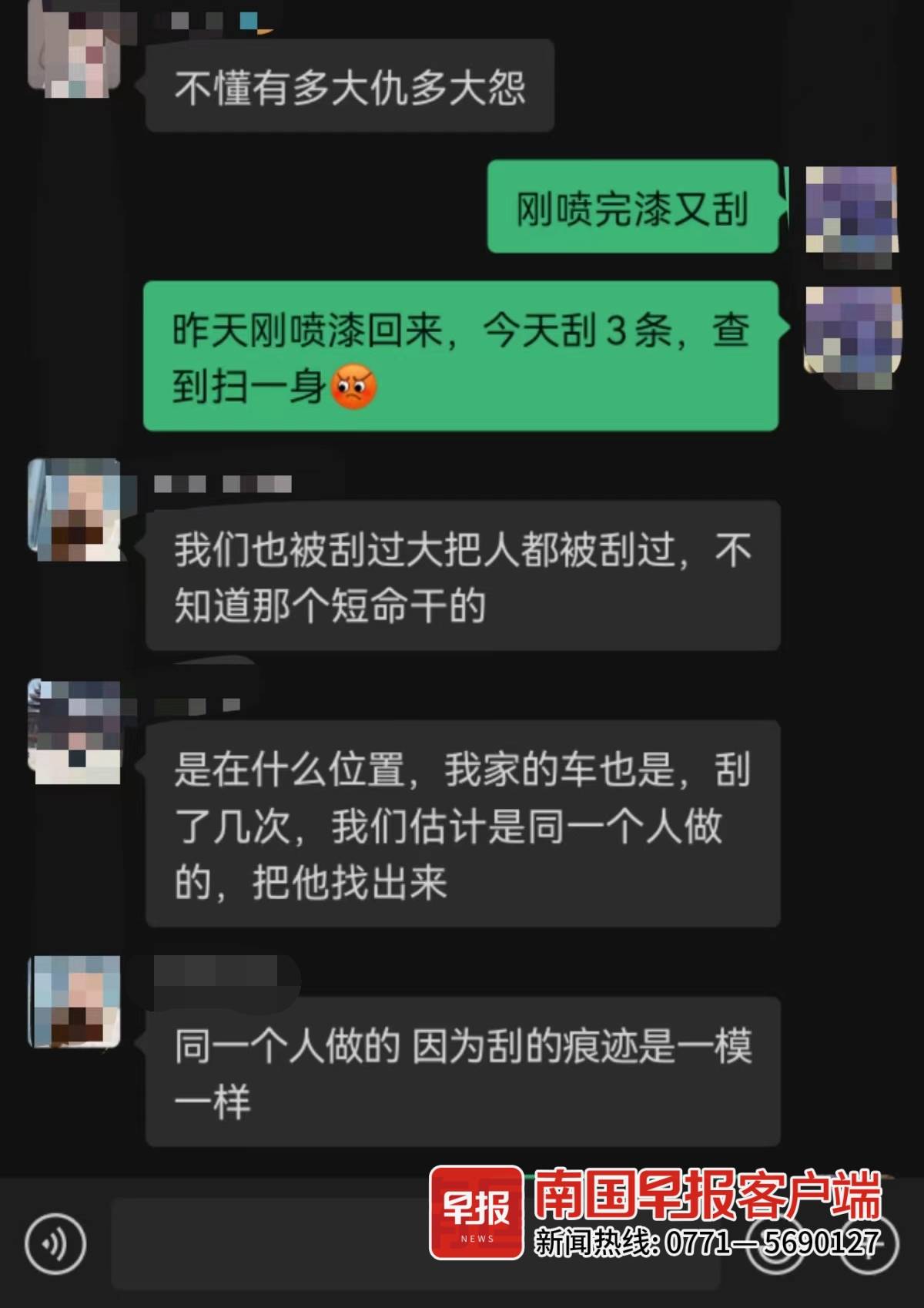Open avatar beside the 我们也被刮过 message
Screen dimensions: 924x1308
pyautogui.click(x=75, y=509)
